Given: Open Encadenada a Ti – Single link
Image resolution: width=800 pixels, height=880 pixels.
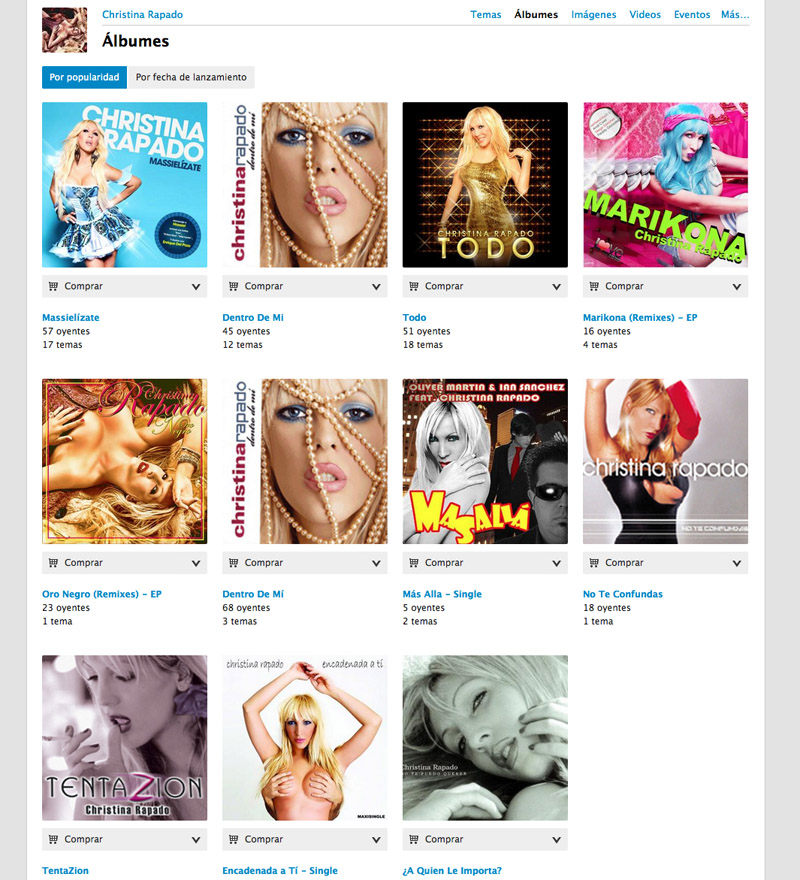Looking at the screenshot, I should point(280,871).
